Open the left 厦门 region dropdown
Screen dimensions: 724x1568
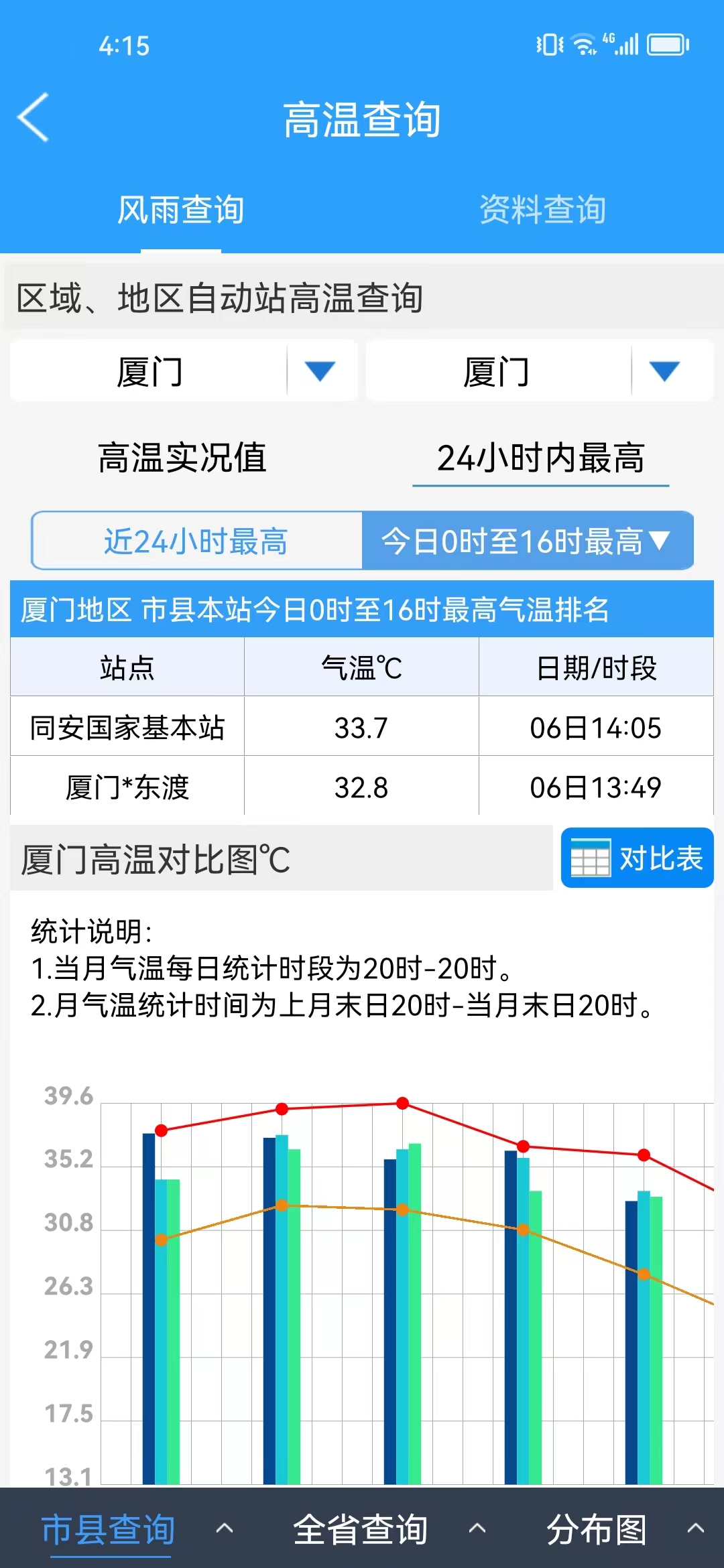184,371
